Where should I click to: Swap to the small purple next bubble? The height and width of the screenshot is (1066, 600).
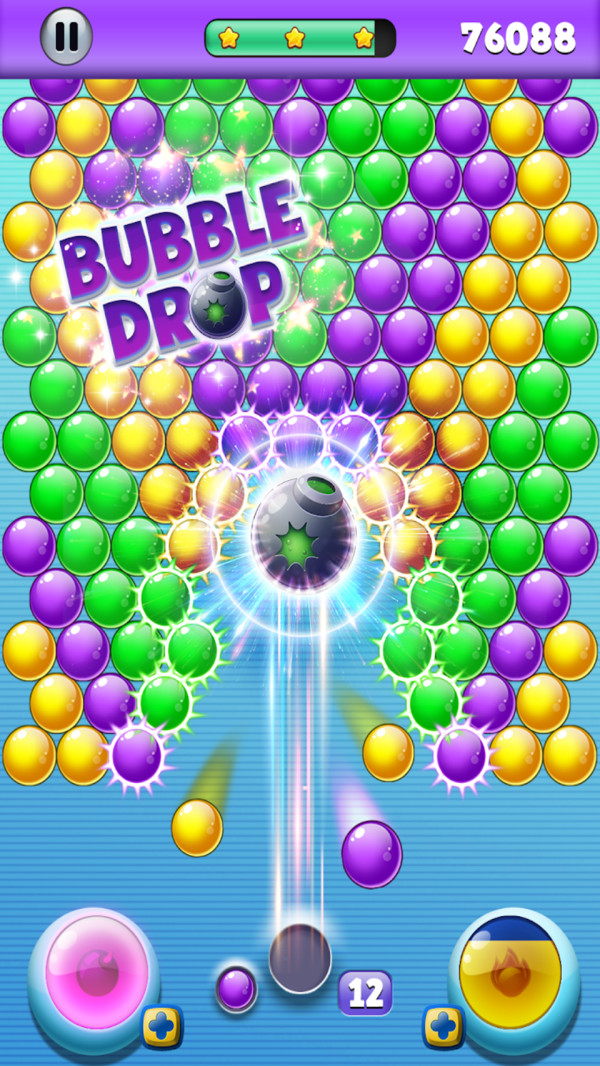click(x=237, y=988)
